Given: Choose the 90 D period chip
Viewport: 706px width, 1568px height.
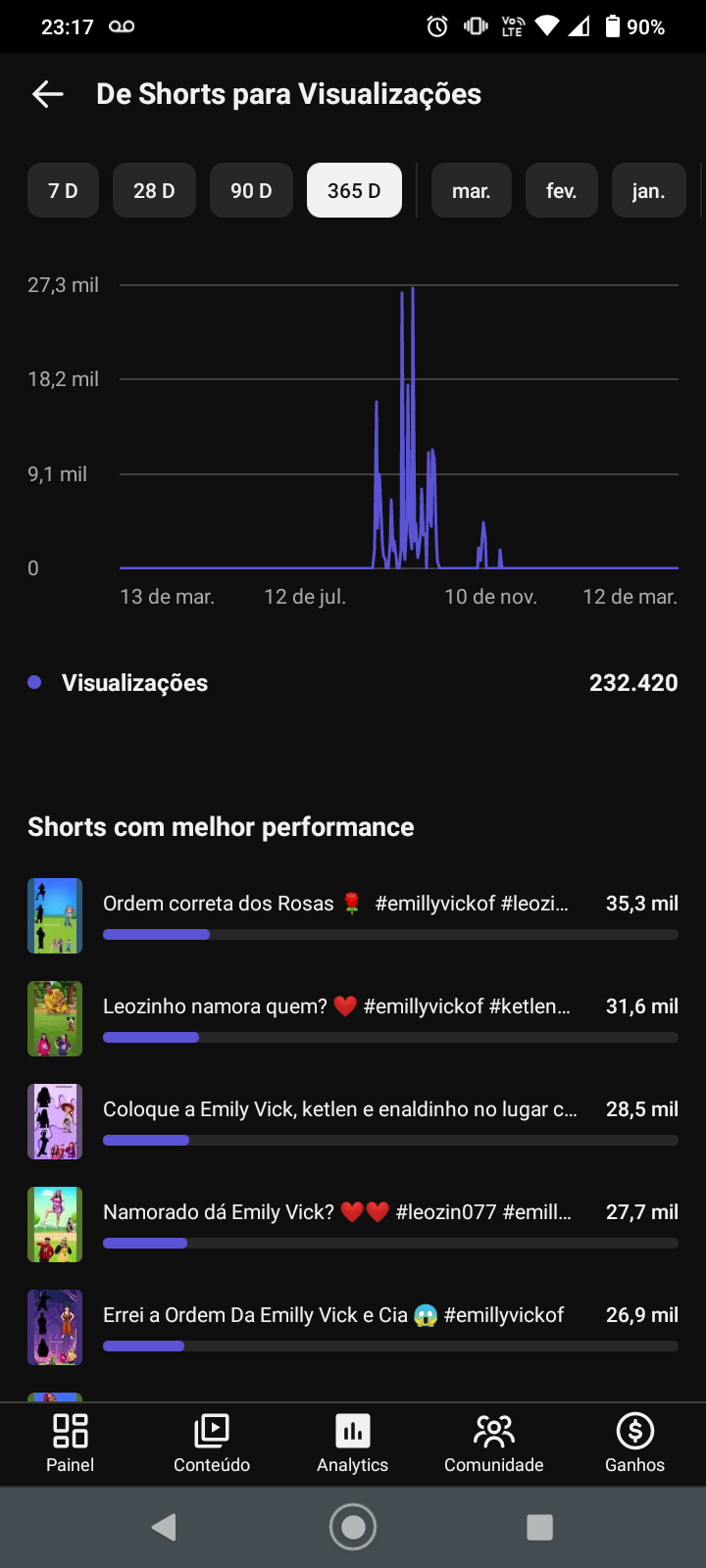Looking at the screenshot, I should click(251, 190).
